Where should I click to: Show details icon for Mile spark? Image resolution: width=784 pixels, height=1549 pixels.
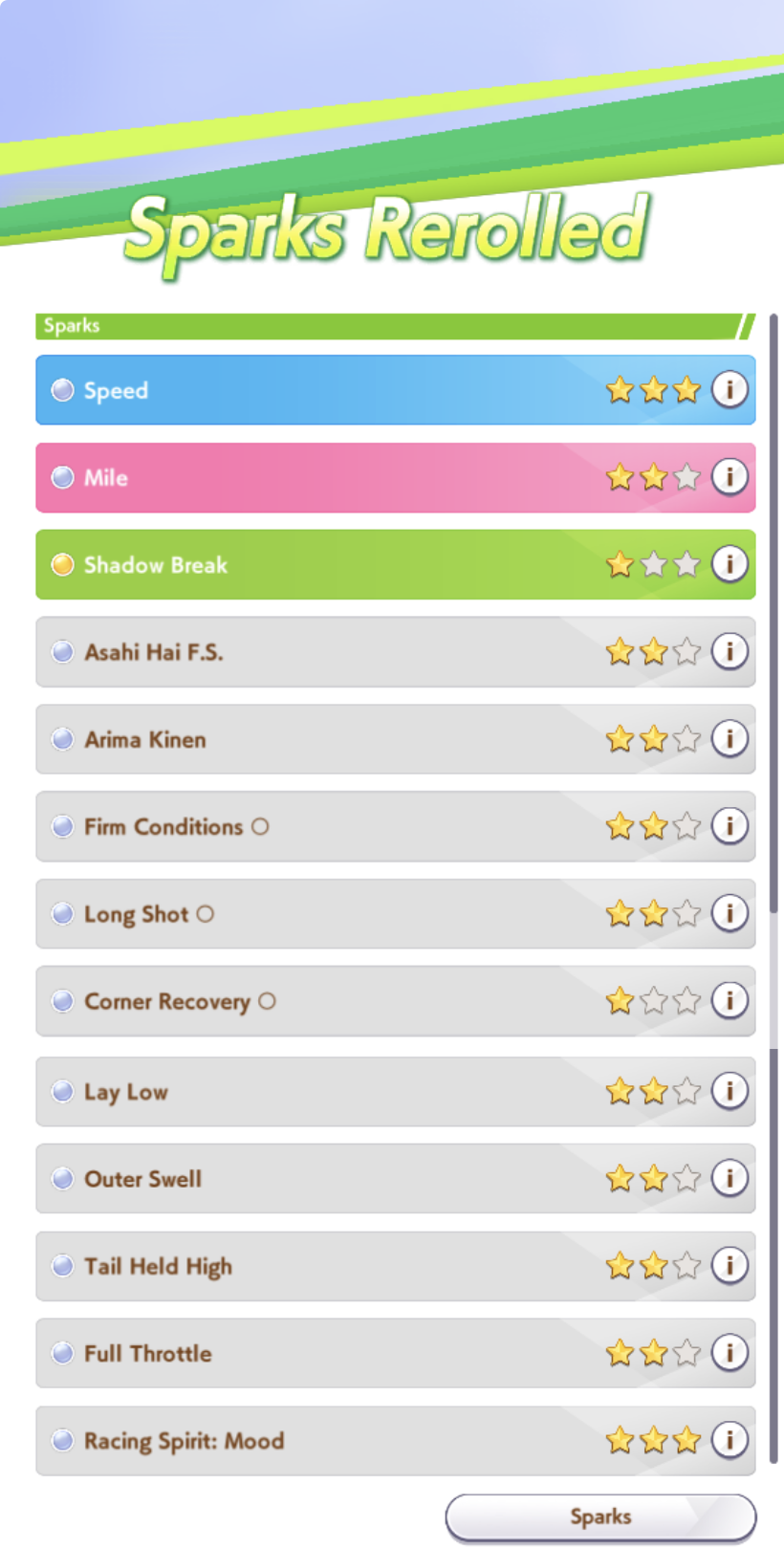(x=730, y=476)
